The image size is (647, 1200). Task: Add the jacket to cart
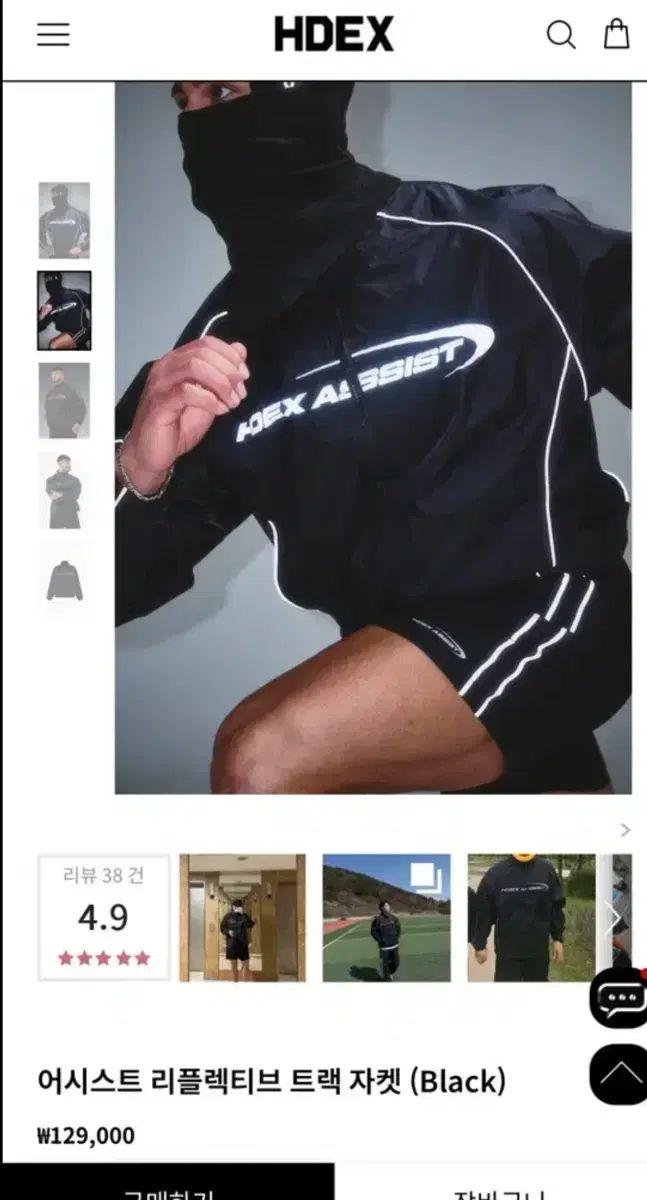coord(491,1182)
